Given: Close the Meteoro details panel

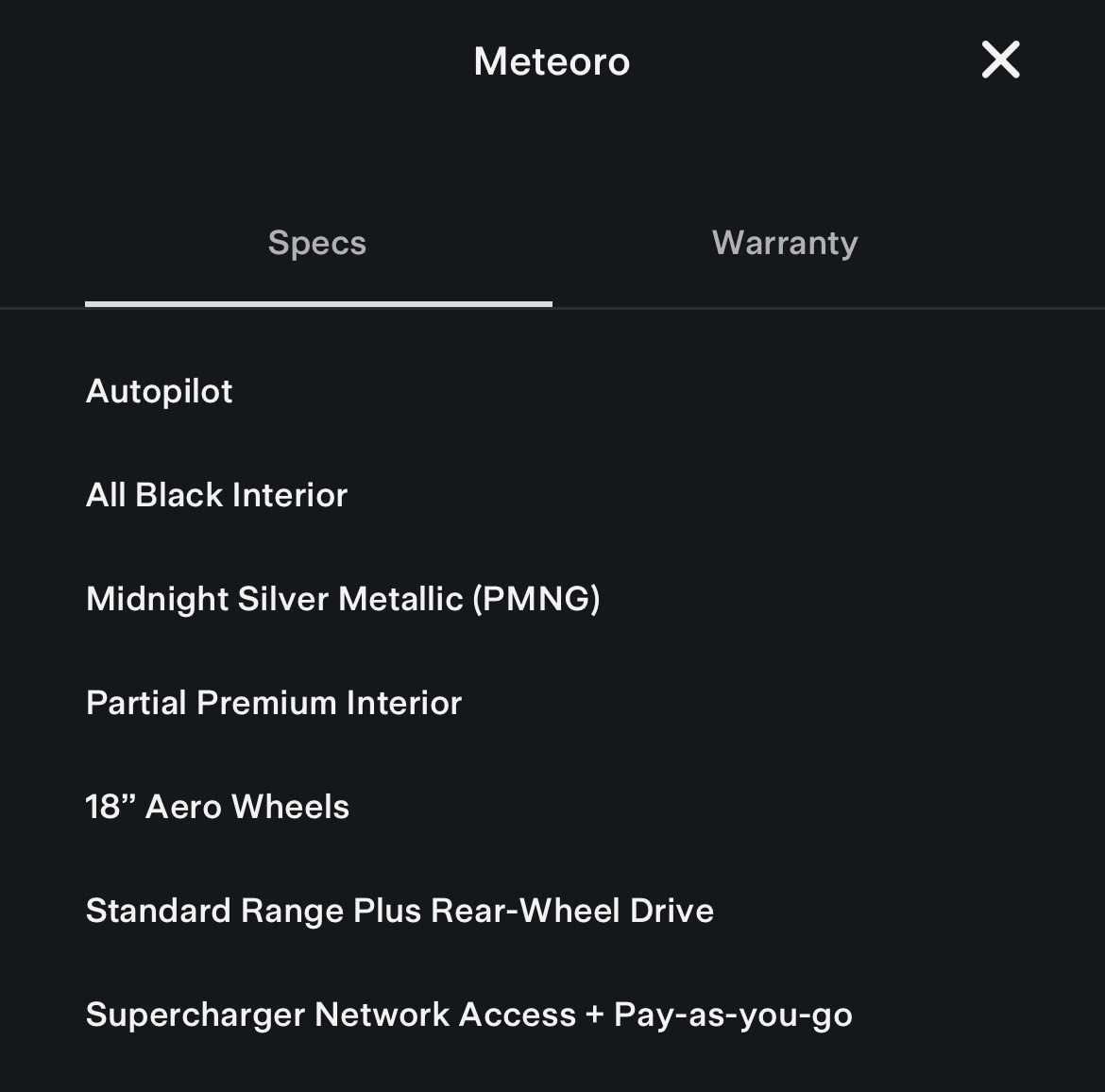Looking at the screenshot, I should coord(1000,60).
